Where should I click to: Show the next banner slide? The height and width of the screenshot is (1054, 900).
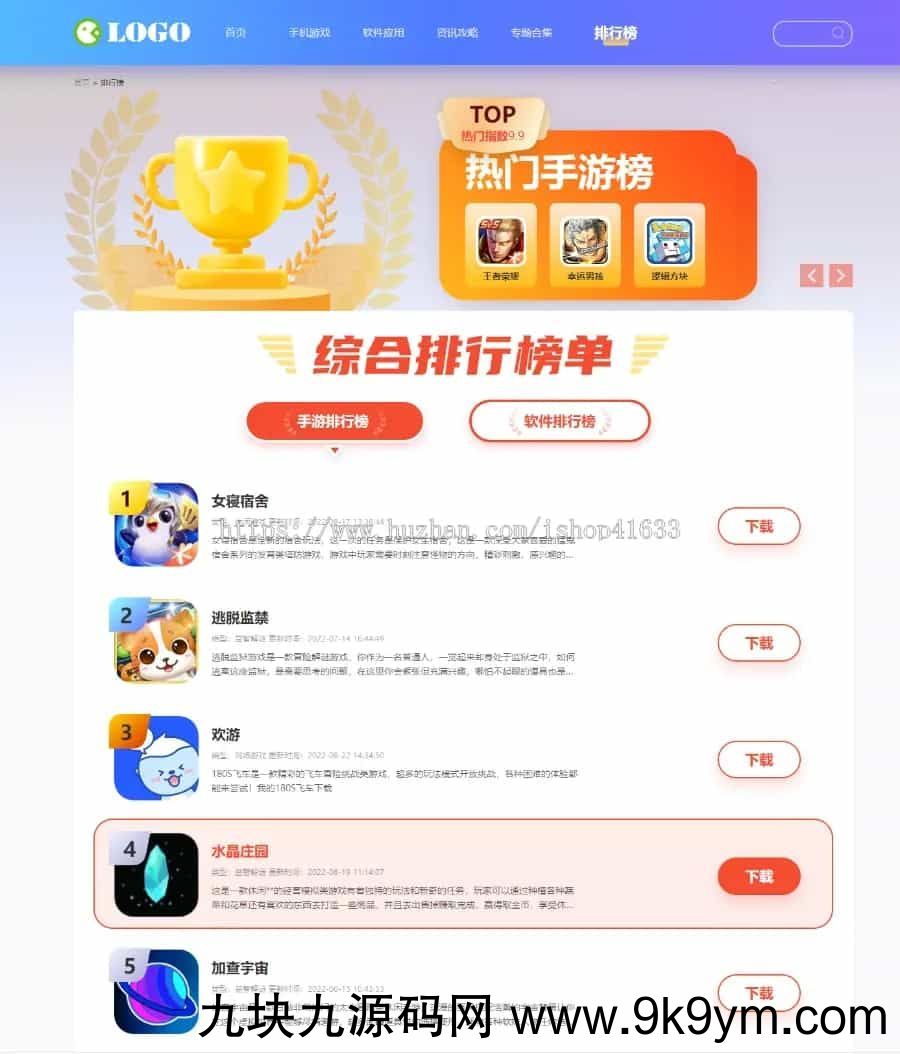pos(841,275)
